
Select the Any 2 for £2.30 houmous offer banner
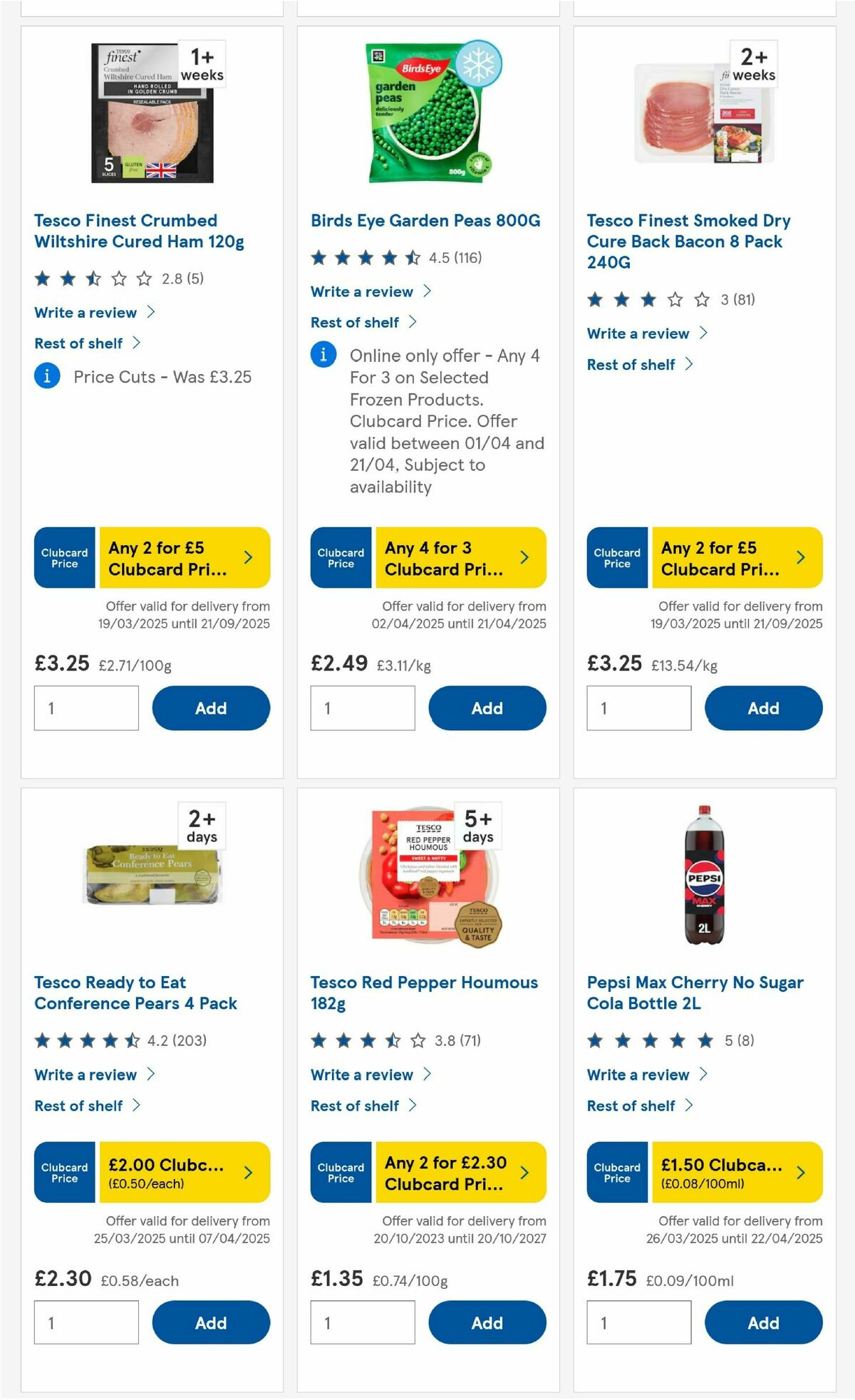449,1173
